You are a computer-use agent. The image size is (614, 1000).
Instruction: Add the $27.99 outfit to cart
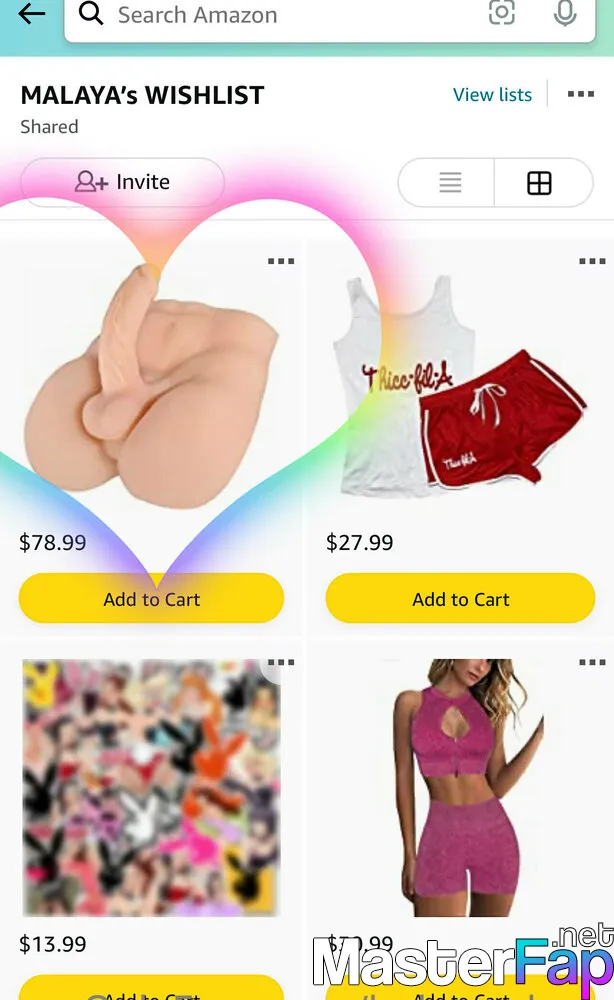(x=460, y=598)
